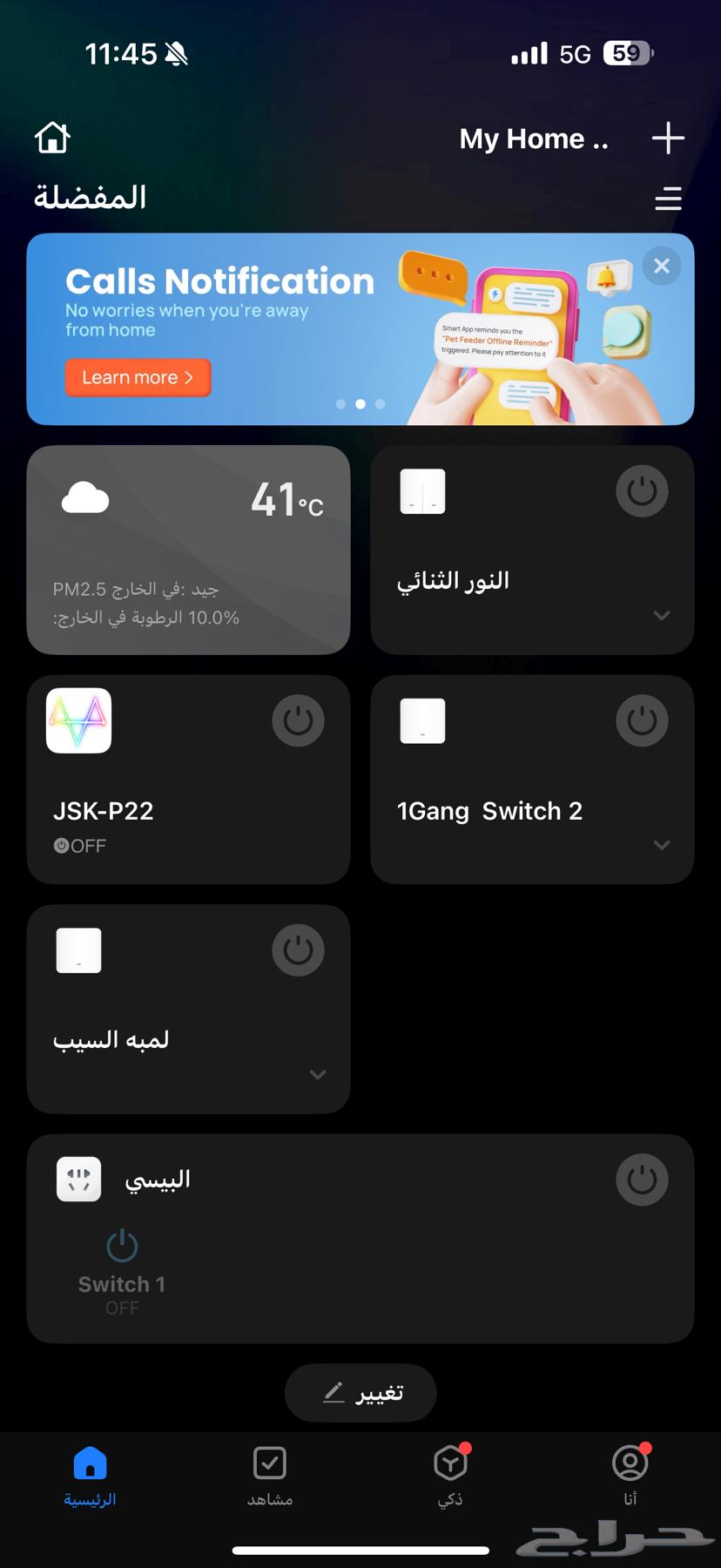Expand controls for 1Gang Switch 2
The height and width of the screenshot is (1568, 721).
[x=661, y=844]
